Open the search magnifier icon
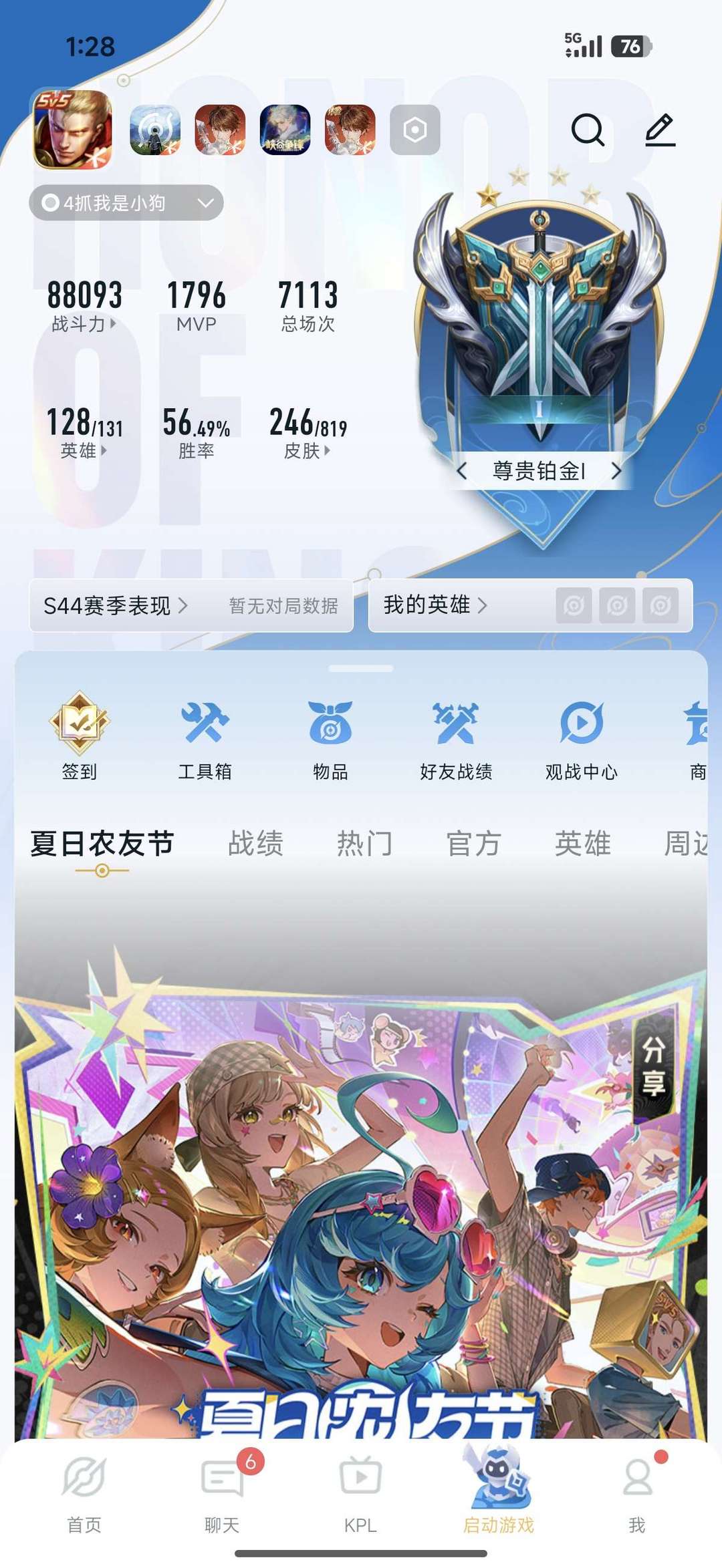The width and height of the screenshot is (722, 1568). click(588, 130)
